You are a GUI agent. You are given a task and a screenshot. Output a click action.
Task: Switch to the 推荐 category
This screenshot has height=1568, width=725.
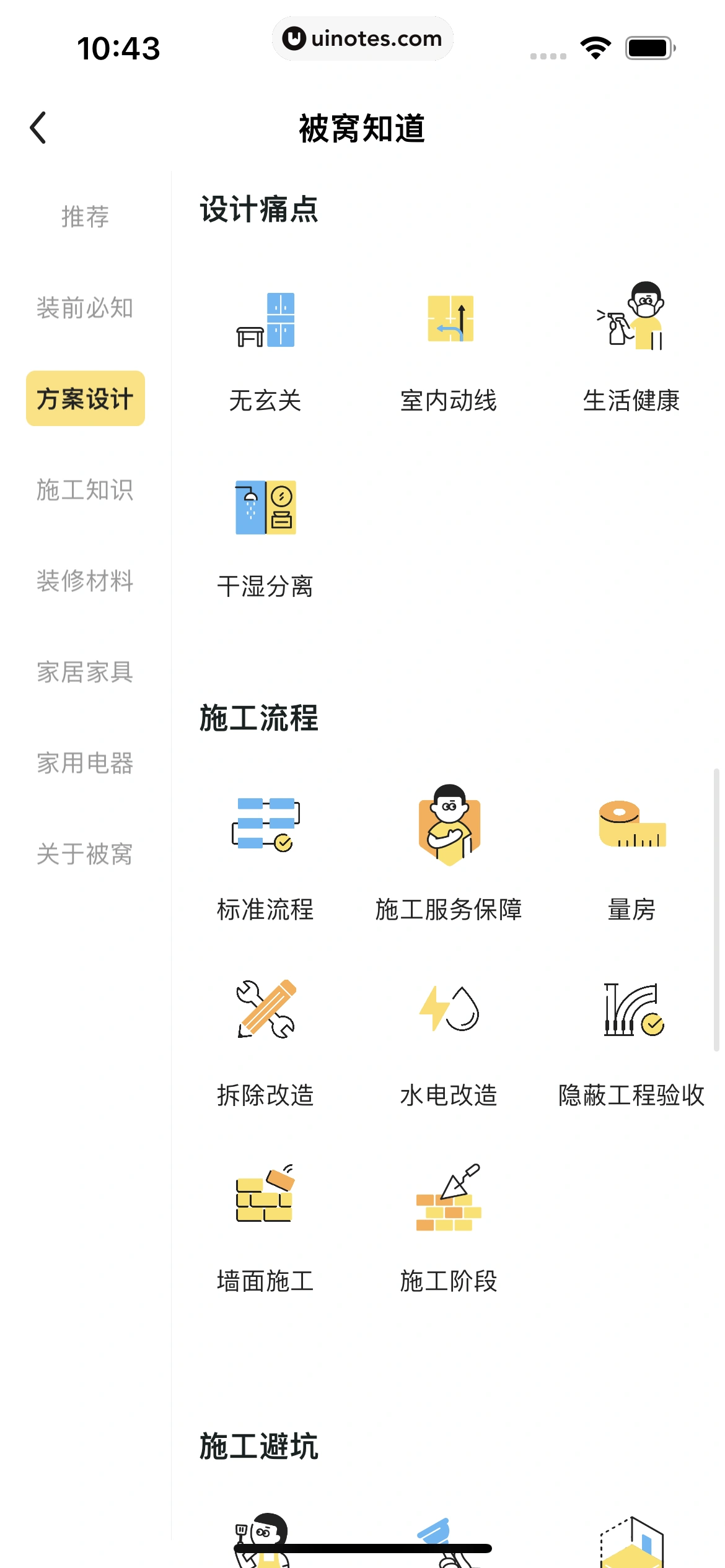coord(85,217)
